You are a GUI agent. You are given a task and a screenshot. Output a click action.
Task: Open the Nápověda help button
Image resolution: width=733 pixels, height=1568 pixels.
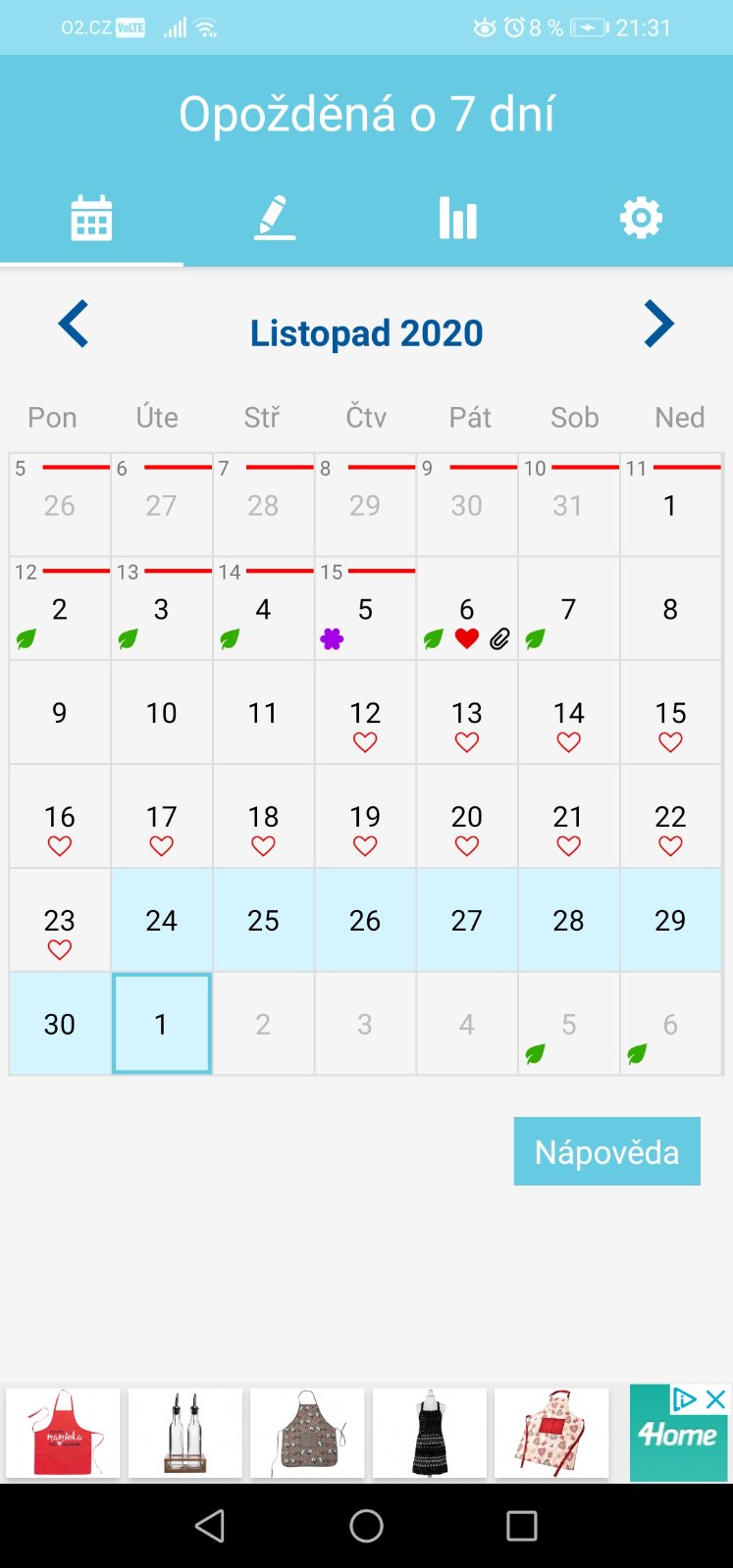(606, 1151)
